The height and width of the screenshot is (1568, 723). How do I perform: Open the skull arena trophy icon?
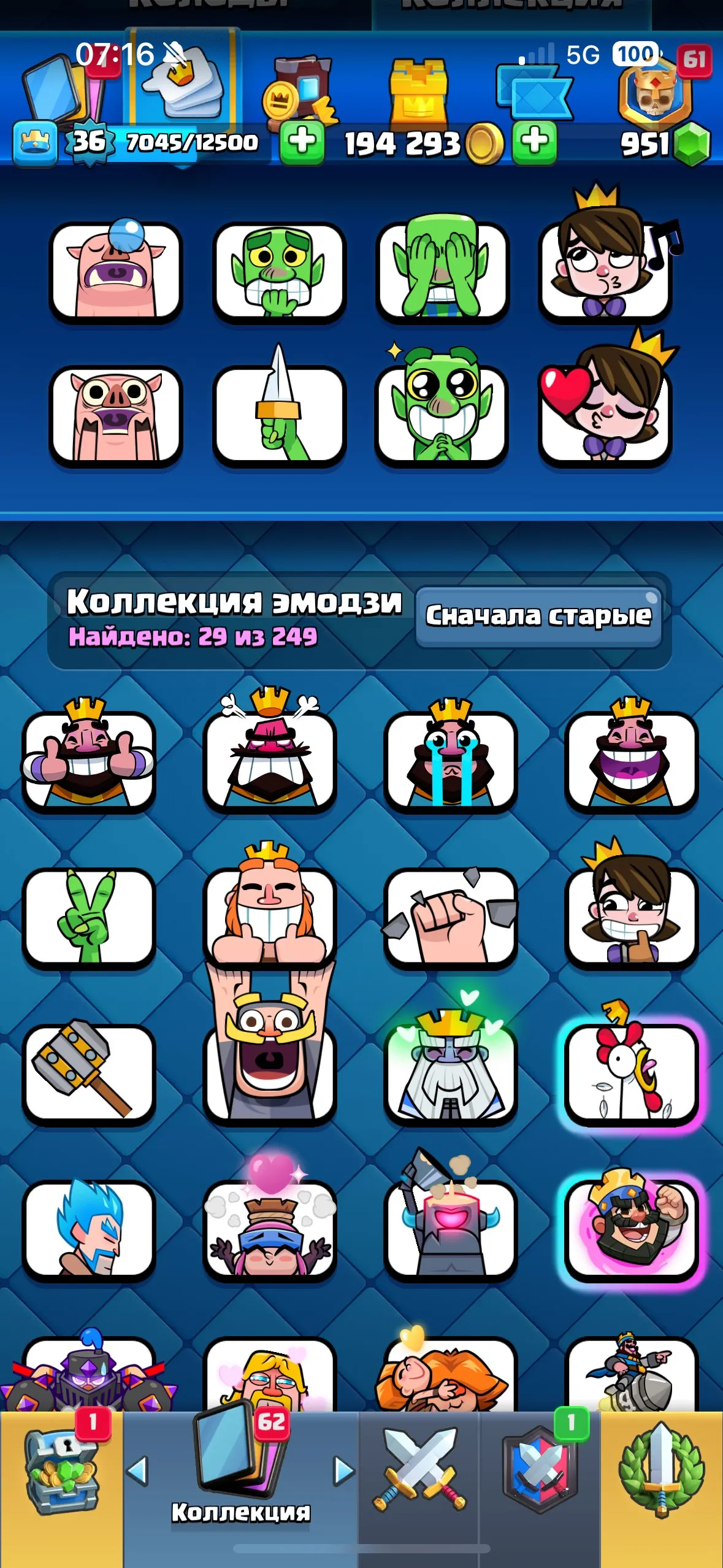tap(656, 92)
